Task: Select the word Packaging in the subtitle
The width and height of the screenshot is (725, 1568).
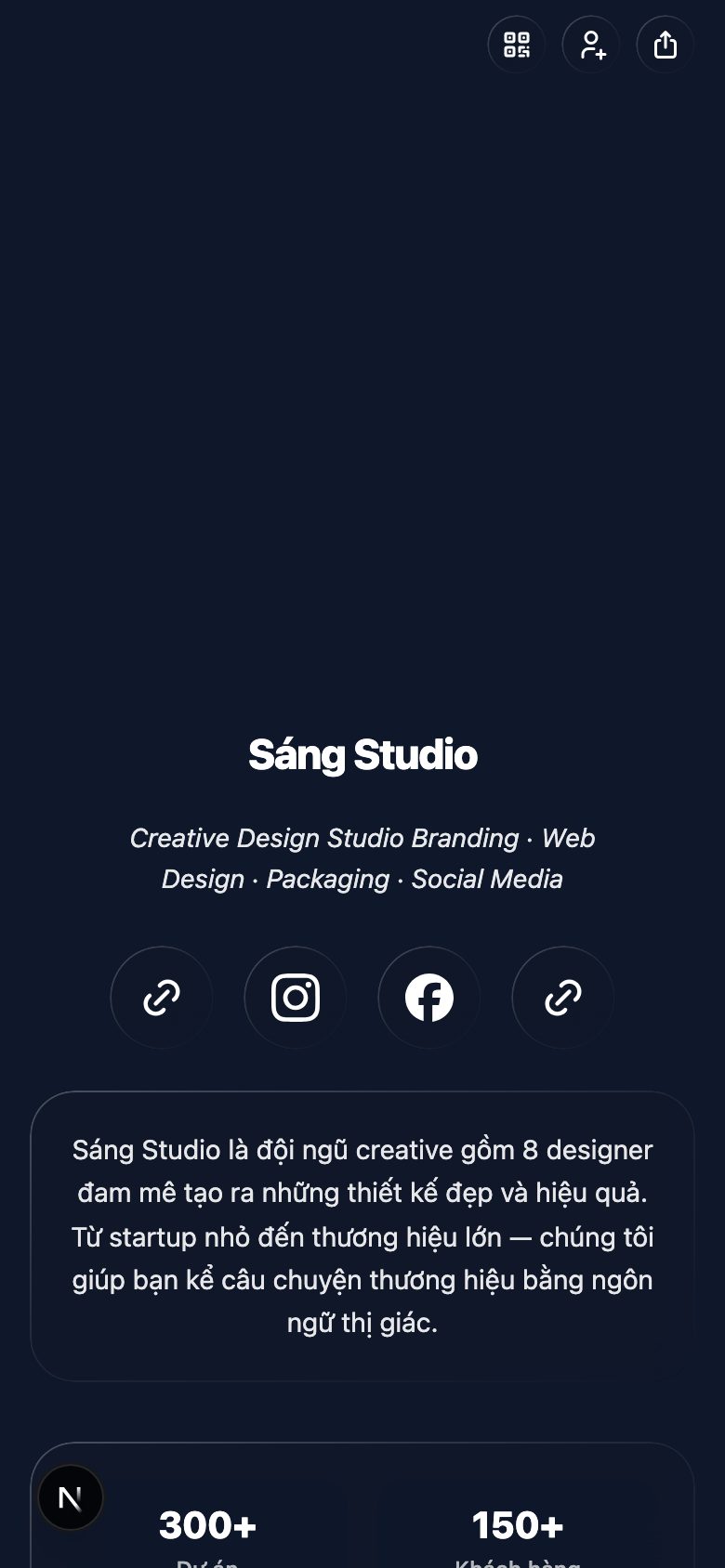Action: [x=327, y=879]
